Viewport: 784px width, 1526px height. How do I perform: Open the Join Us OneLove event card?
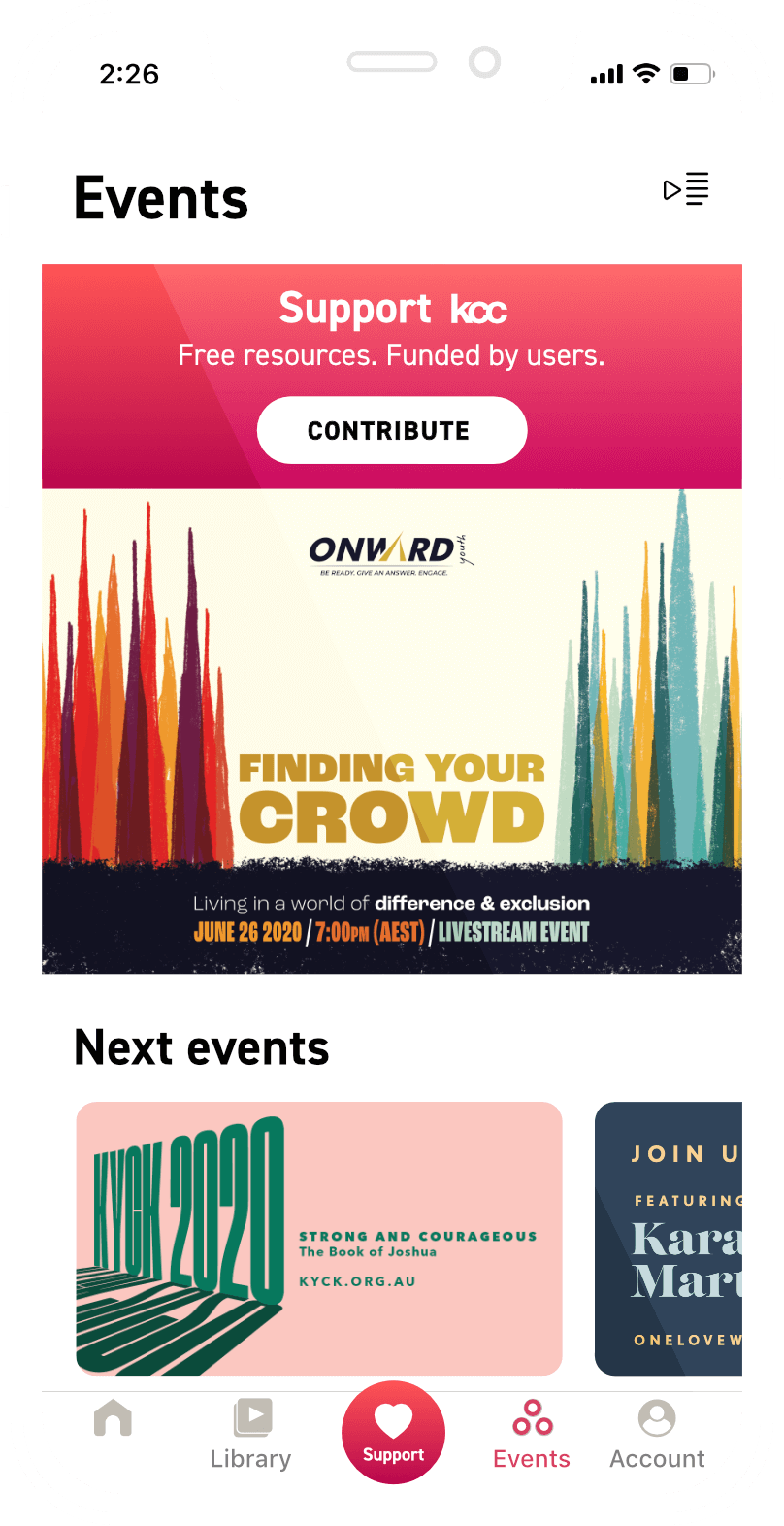click(669, 1238)
